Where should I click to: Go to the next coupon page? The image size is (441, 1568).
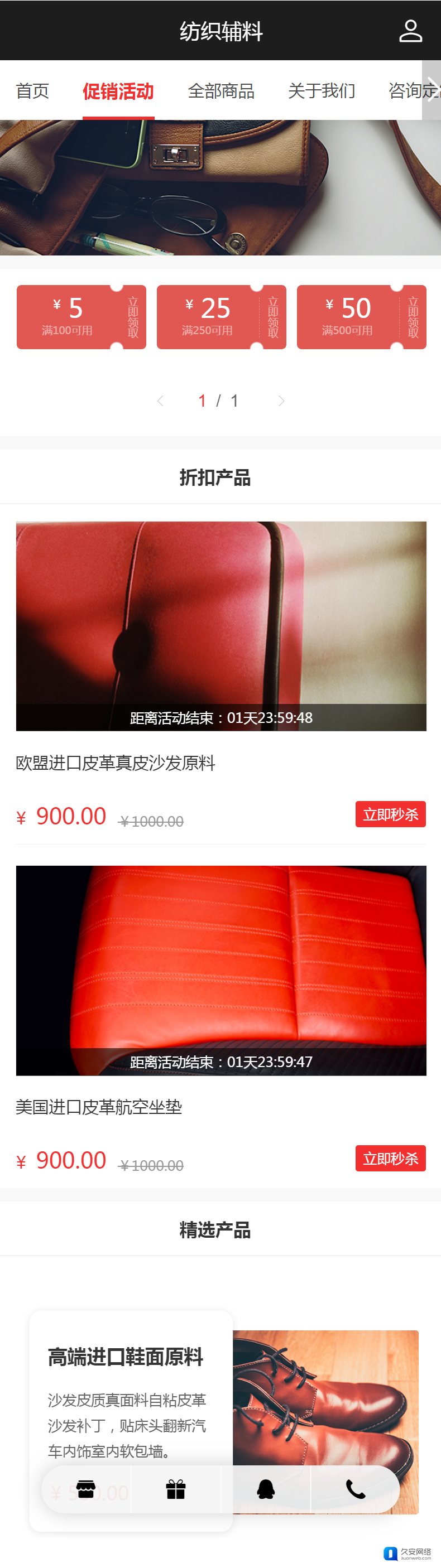[281, 401]
